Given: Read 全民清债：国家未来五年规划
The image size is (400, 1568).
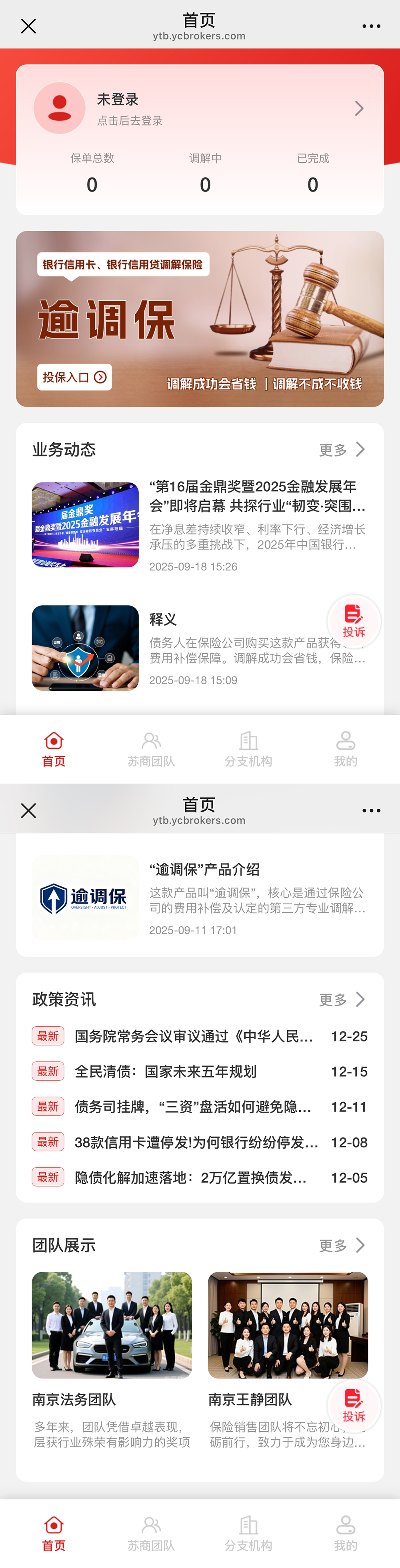Looking at the screenshot, I should click(x=166, y=1071).
